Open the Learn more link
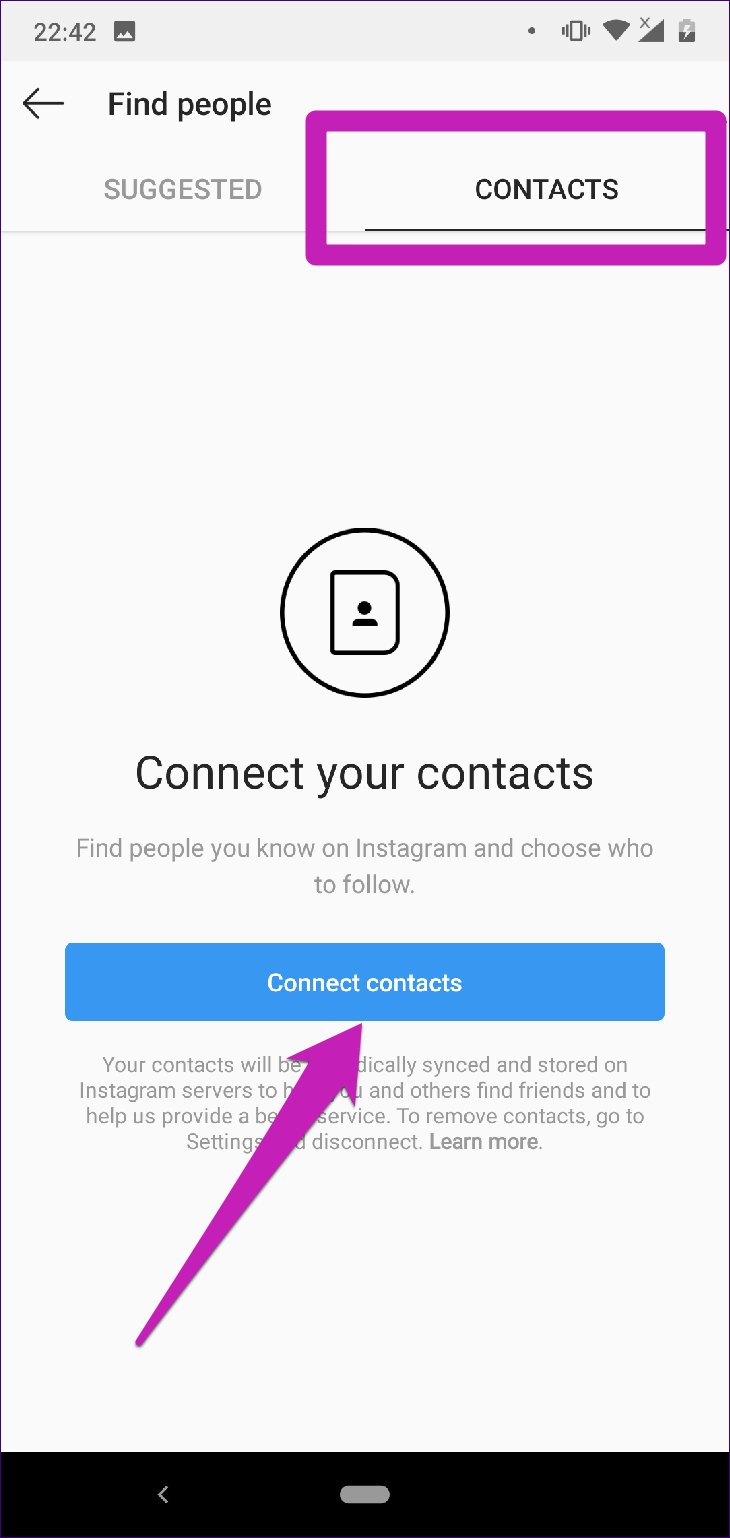This screenshot has width=730, height=1538. coord(484,1141)
